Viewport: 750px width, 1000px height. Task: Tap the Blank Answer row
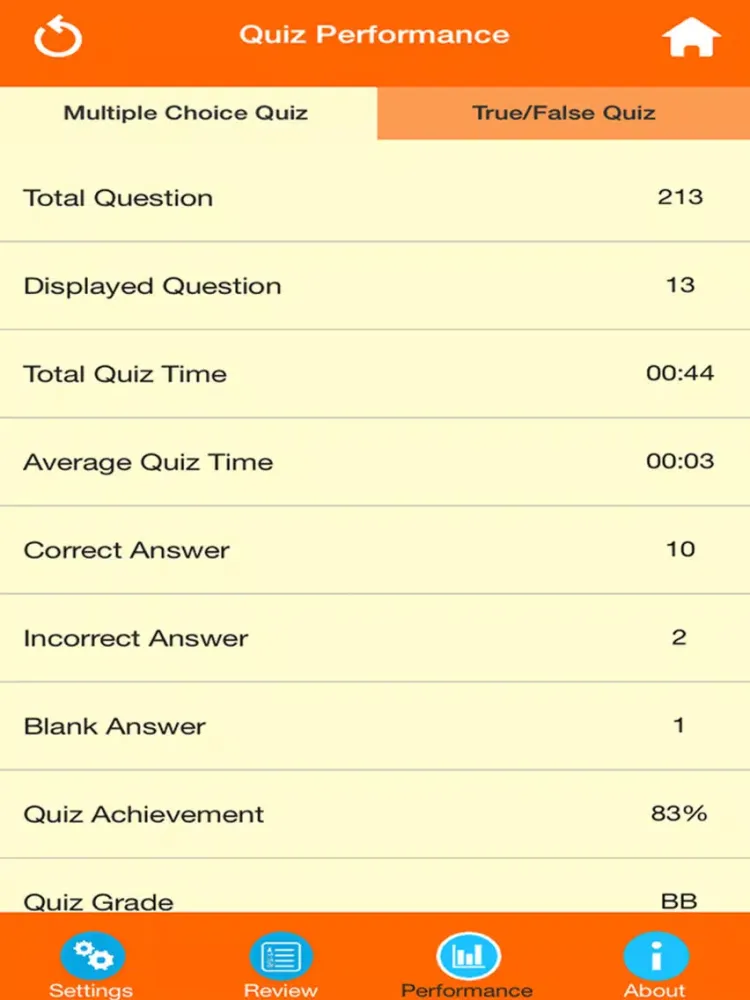pyautogui.click(x=375, y=726)
